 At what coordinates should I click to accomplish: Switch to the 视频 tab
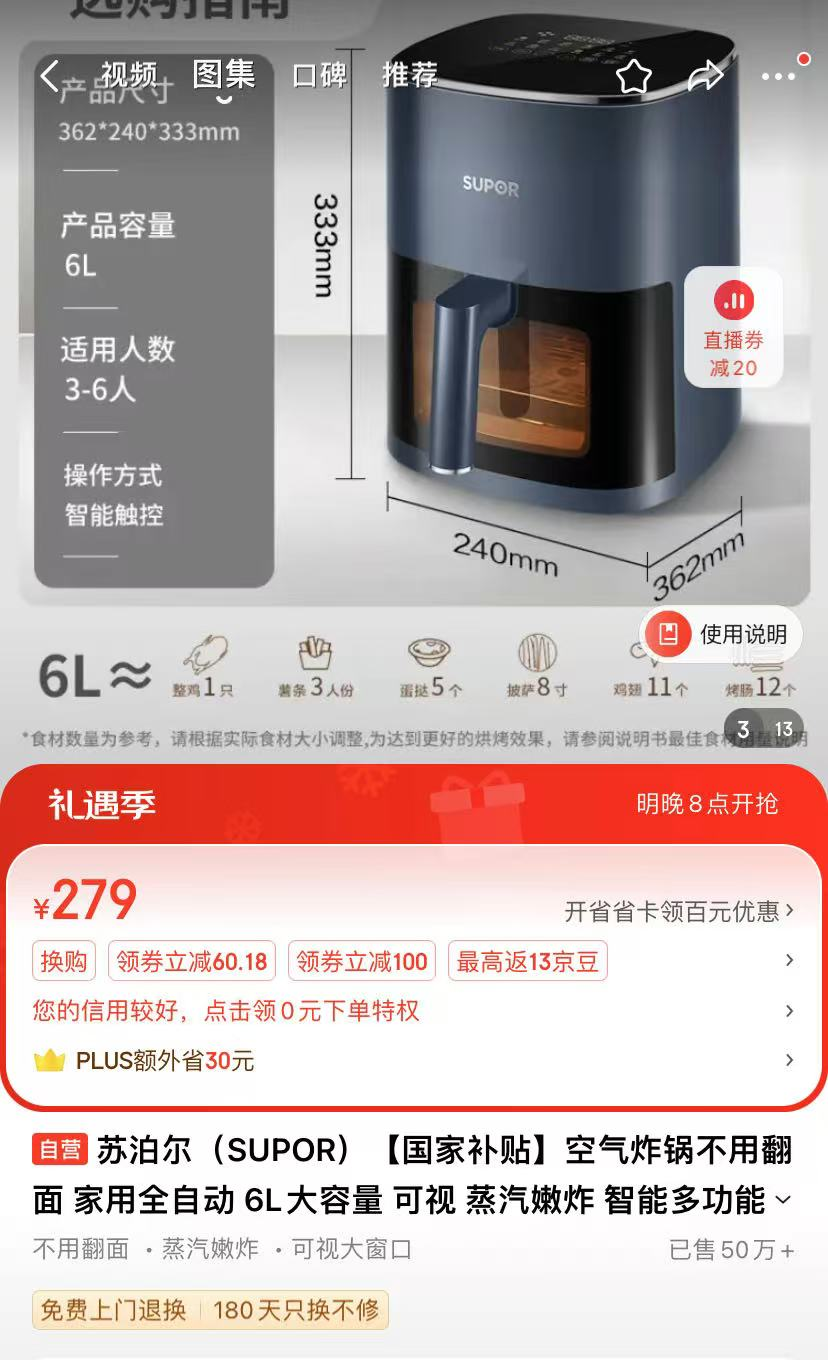click(129, 75)
